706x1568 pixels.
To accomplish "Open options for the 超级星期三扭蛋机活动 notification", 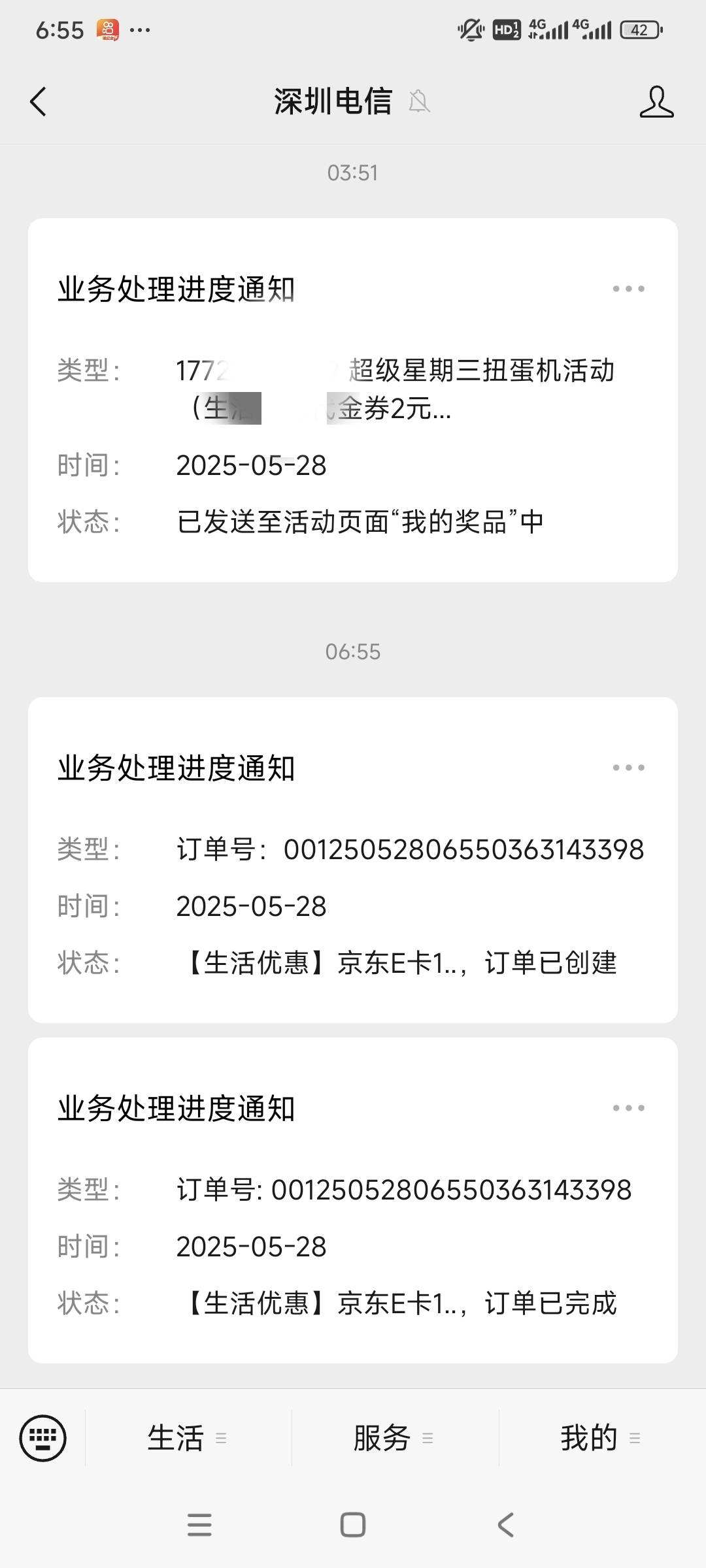I will pos(628,289).
